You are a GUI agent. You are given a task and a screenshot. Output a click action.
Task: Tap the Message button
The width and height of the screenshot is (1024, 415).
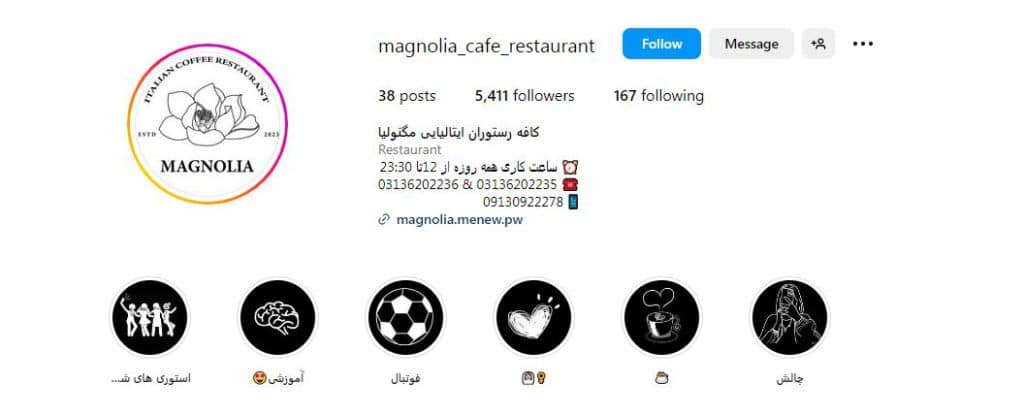751,44
